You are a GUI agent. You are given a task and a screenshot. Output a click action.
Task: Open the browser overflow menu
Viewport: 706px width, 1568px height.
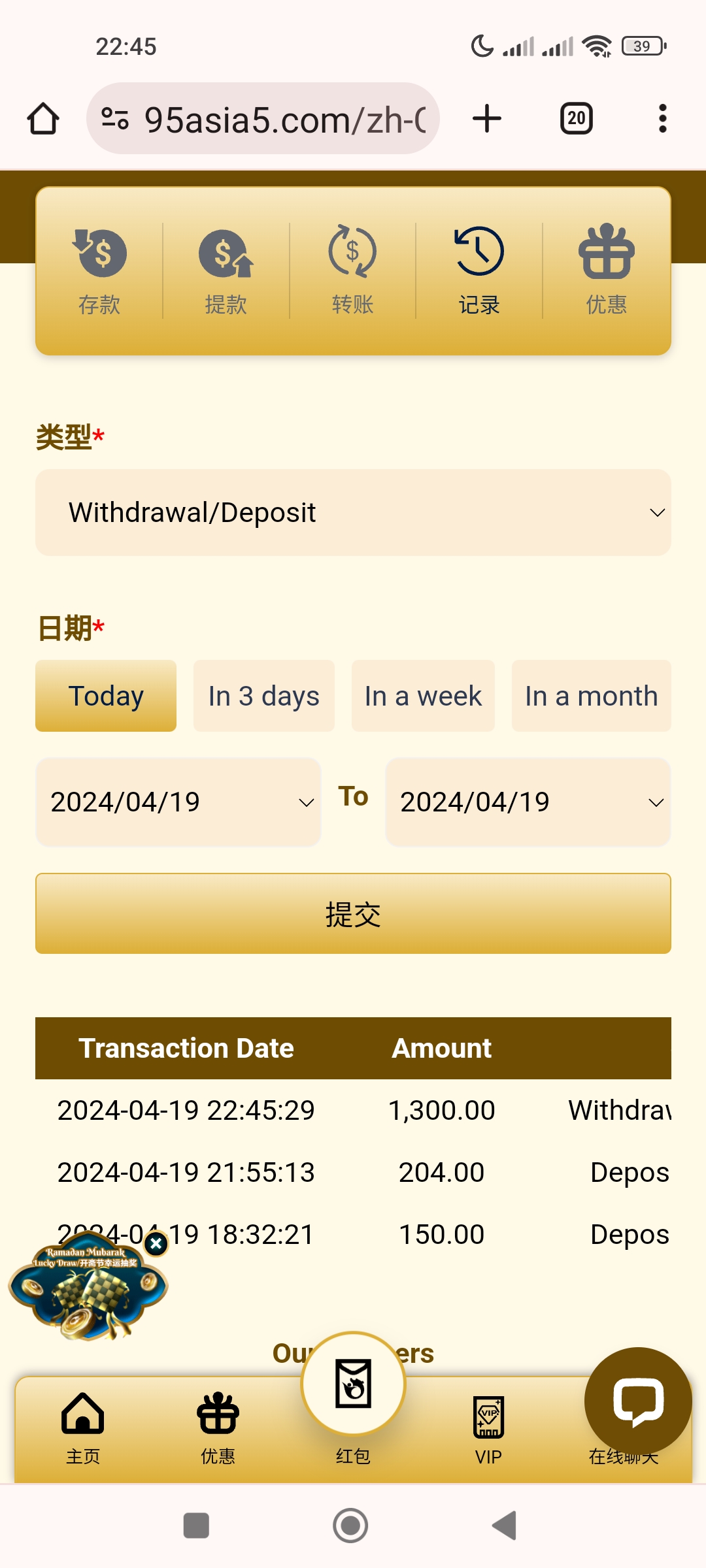[x=662, y=119]
